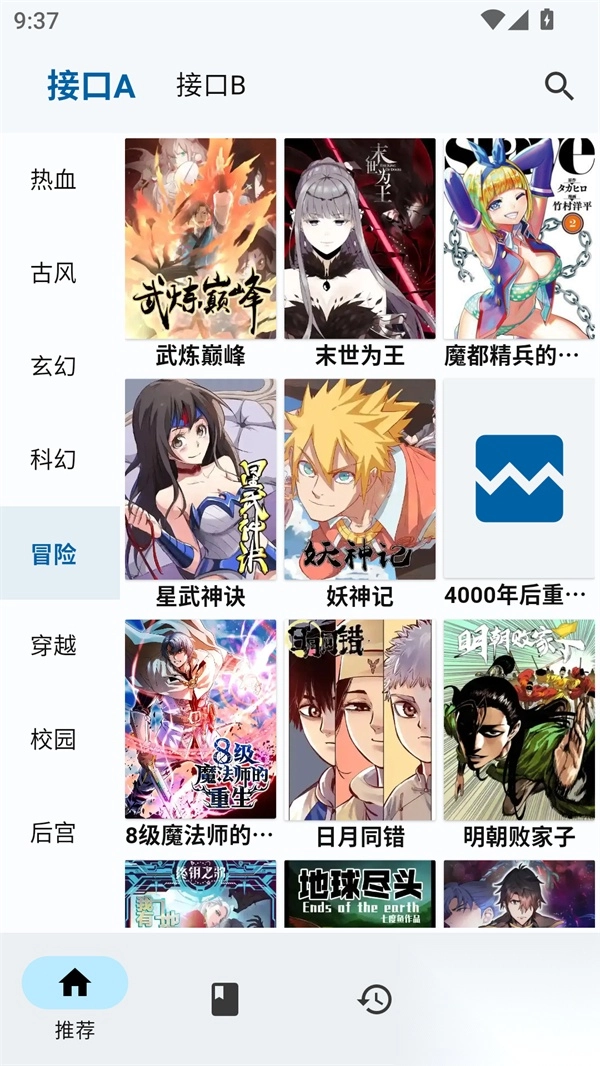Switch to the 科幻 category
600x1066 pixels.
54,460
